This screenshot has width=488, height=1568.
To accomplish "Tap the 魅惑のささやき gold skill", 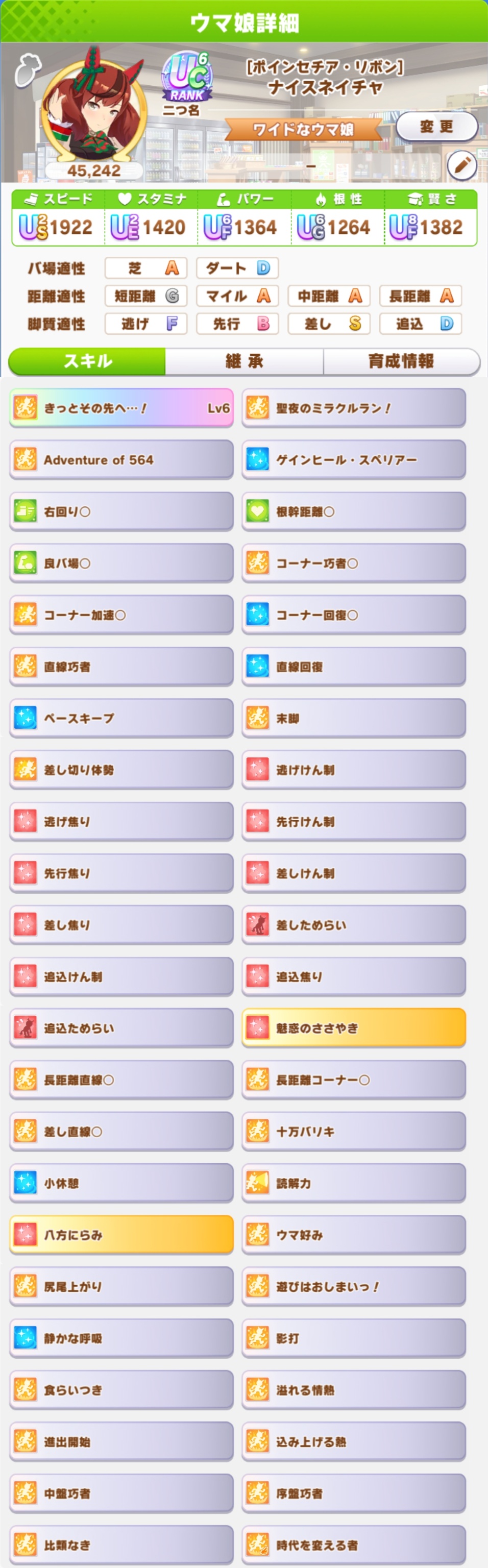I will pyautogui.click(x=354, y=1028).
